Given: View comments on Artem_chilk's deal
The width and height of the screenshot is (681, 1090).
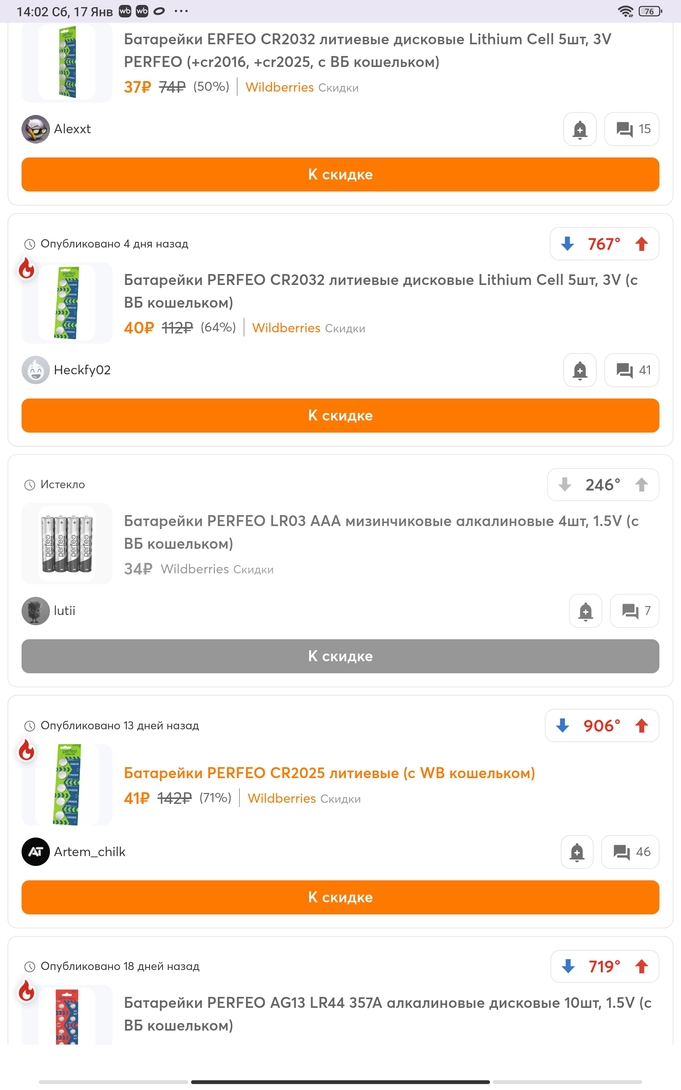Looking at the screenshot, I should (x=631, y=852).
